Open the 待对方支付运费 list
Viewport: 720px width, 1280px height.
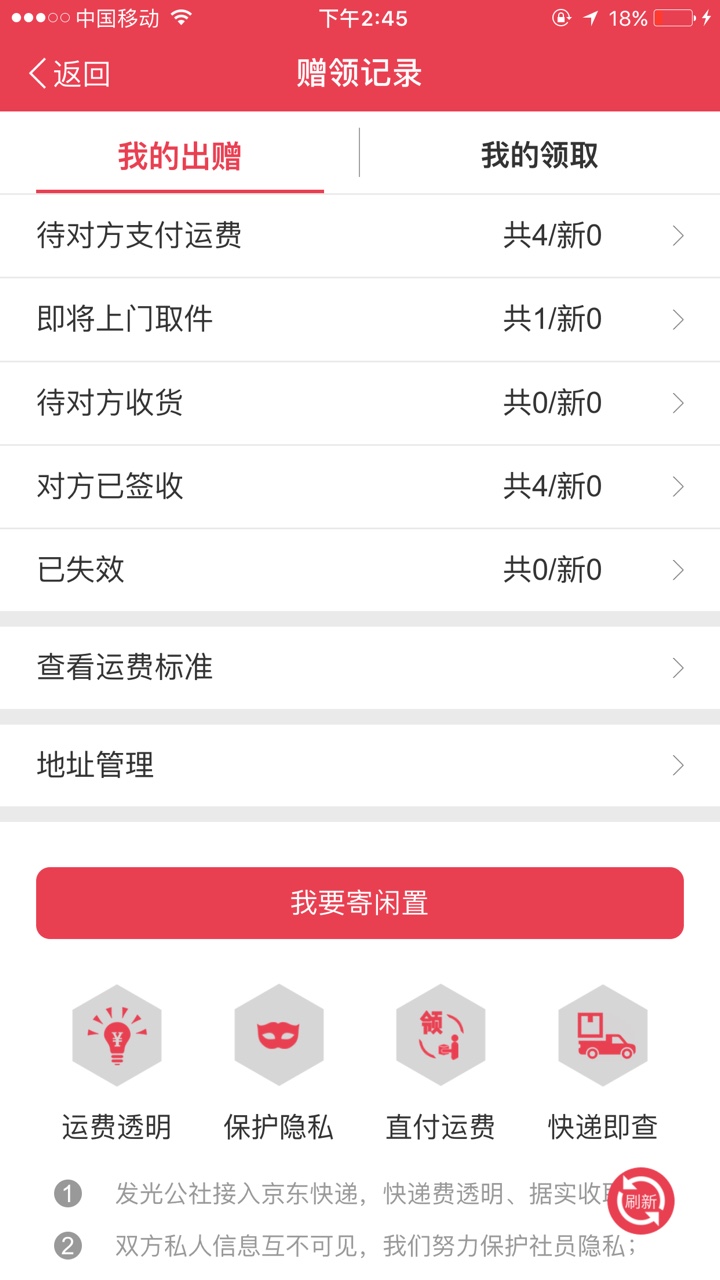pyautogui.click(x=360, y=236)
